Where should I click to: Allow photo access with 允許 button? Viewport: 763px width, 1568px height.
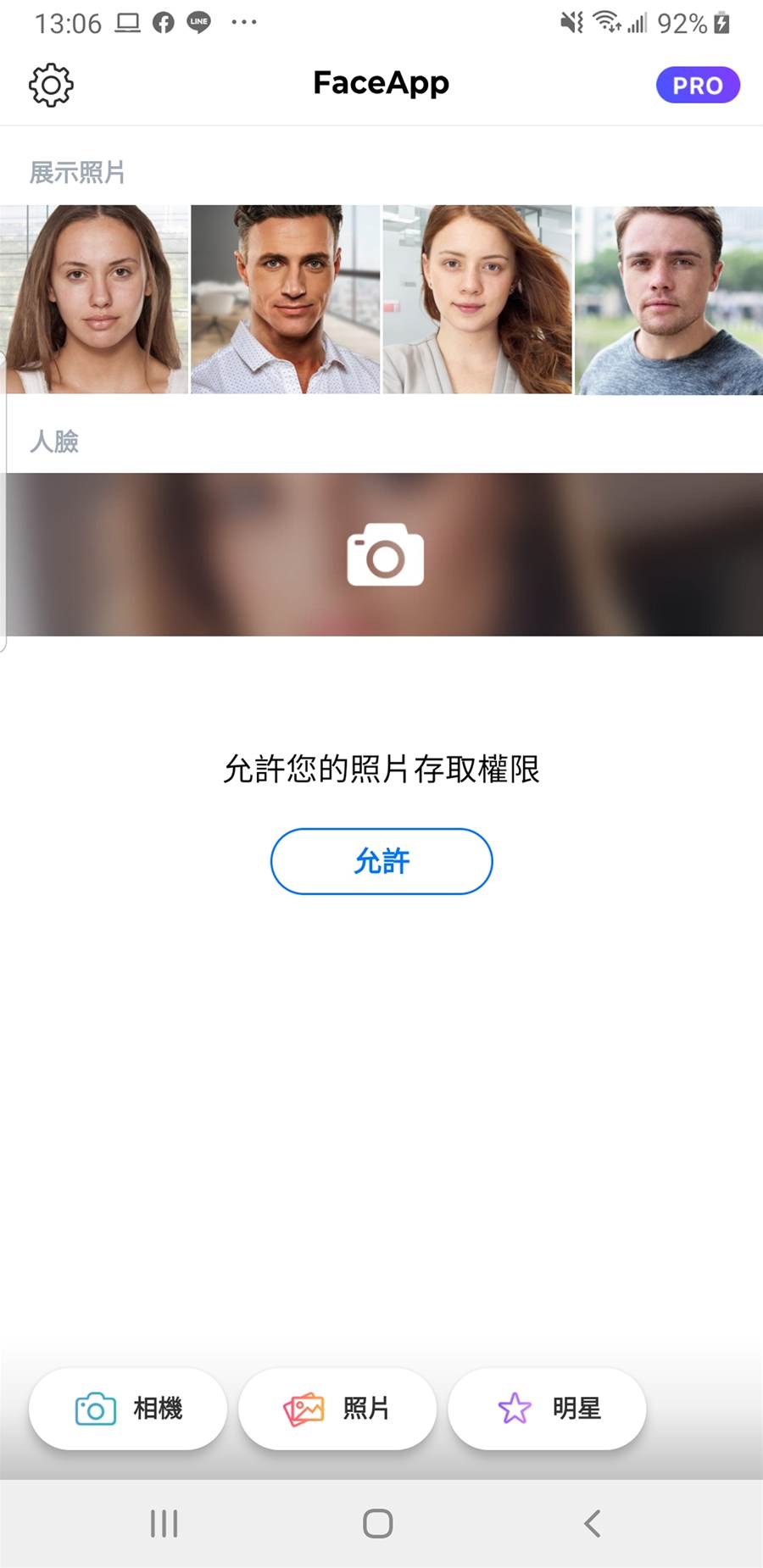coord(381,861)
